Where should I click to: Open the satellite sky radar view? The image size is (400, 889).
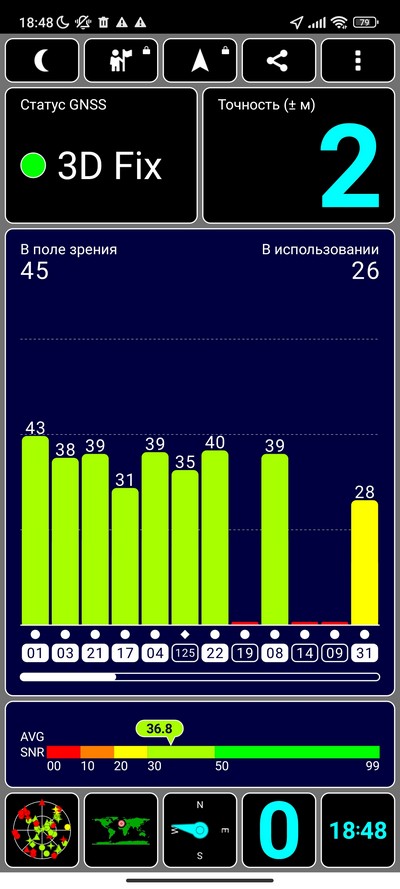(x=42, y=830)
